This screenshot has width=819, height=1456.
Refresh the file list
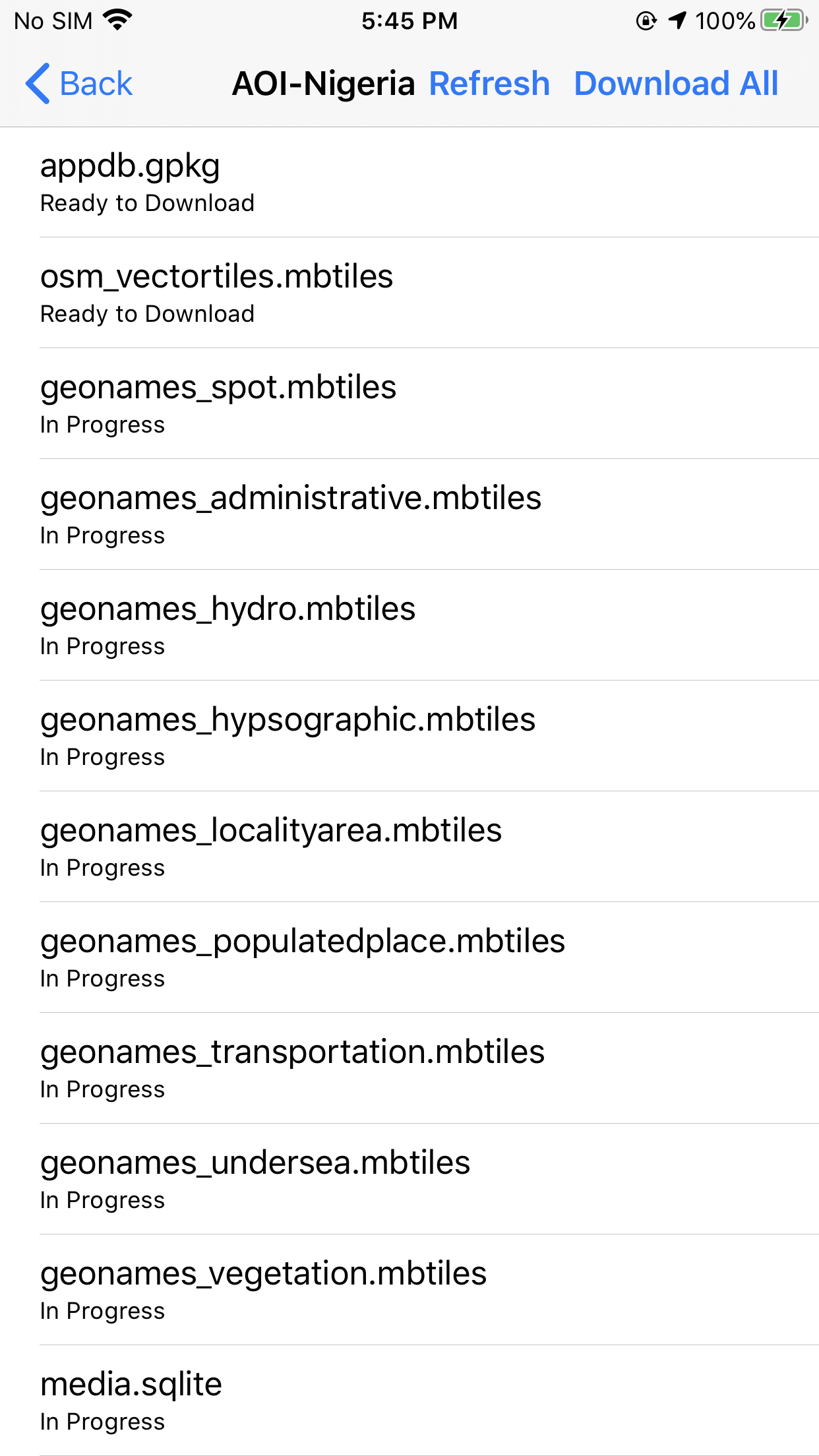click(489, 84)
